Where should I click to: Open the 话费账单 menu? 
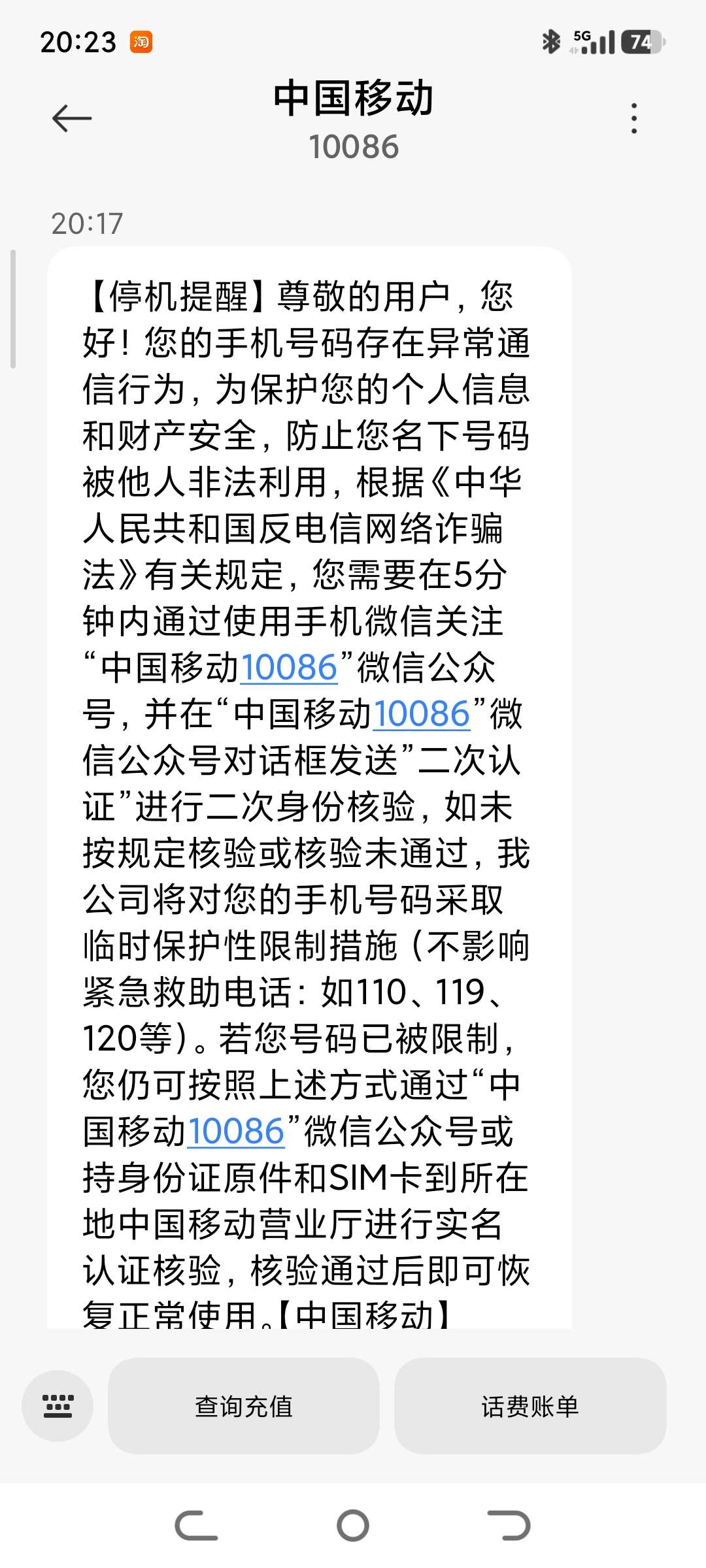pos(530,1406)
